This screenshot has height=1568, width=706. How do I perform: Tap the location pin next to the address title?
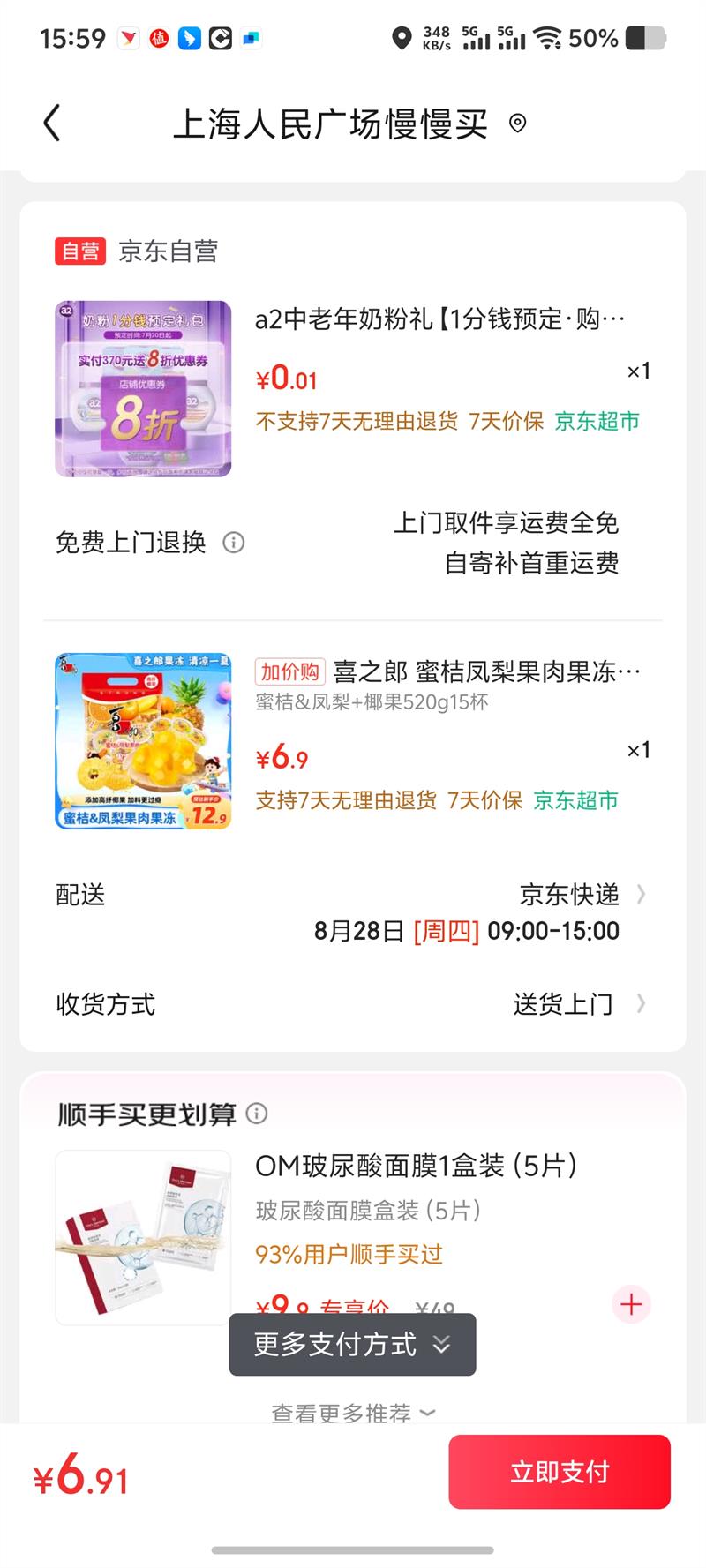[x=518, y=124]
